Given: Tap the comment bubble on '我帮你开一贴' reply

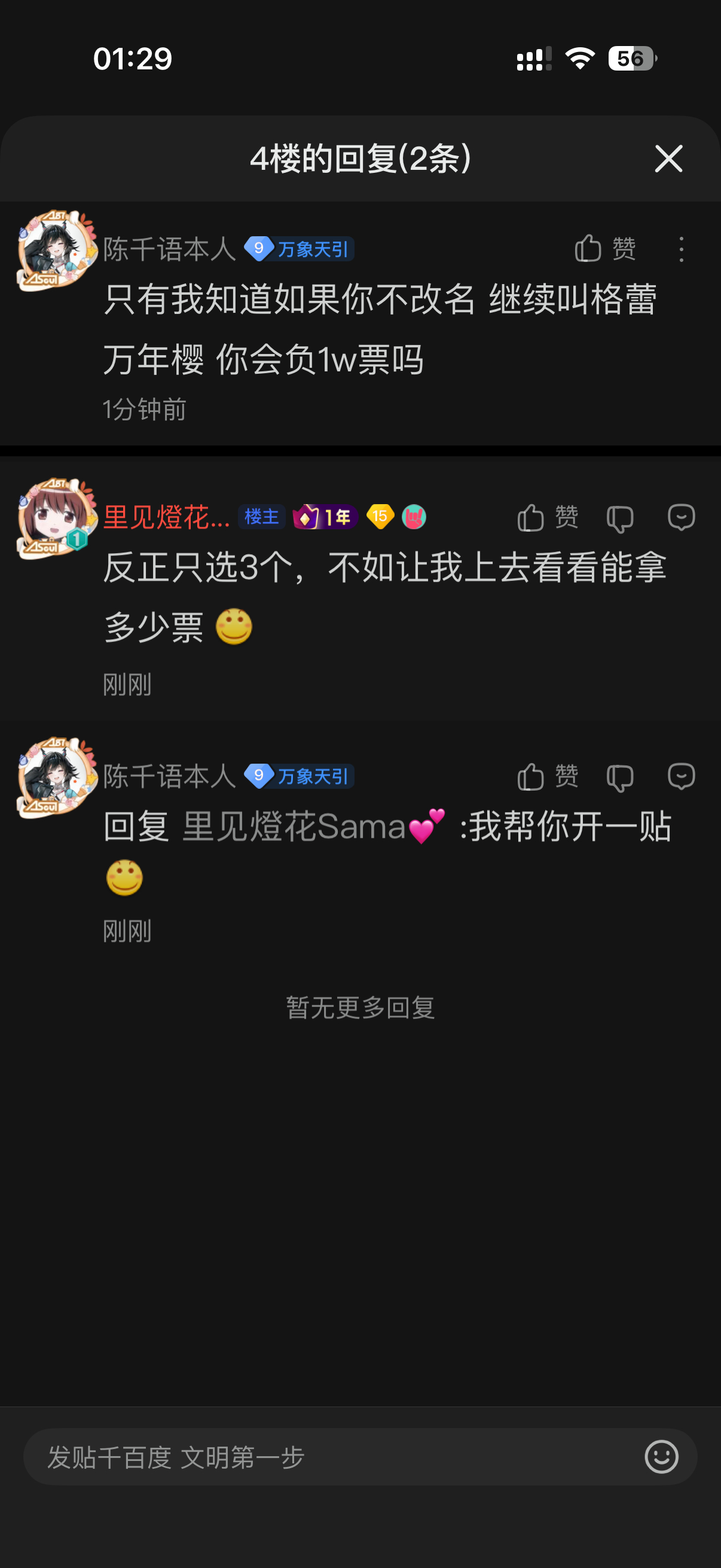Looking at the screenshot, I should pos(681,777).
